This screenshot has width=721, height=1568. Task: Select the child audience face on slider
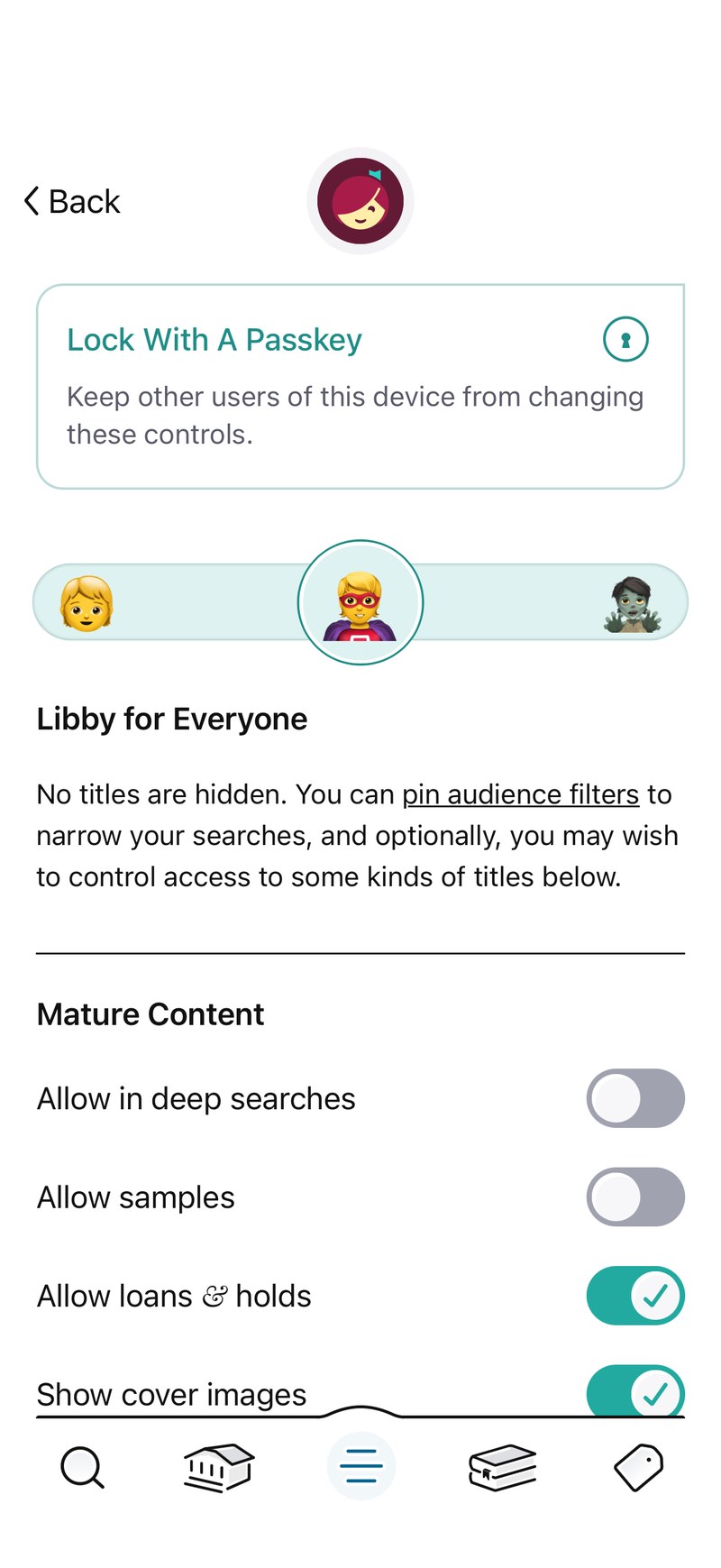pos(87,602)
